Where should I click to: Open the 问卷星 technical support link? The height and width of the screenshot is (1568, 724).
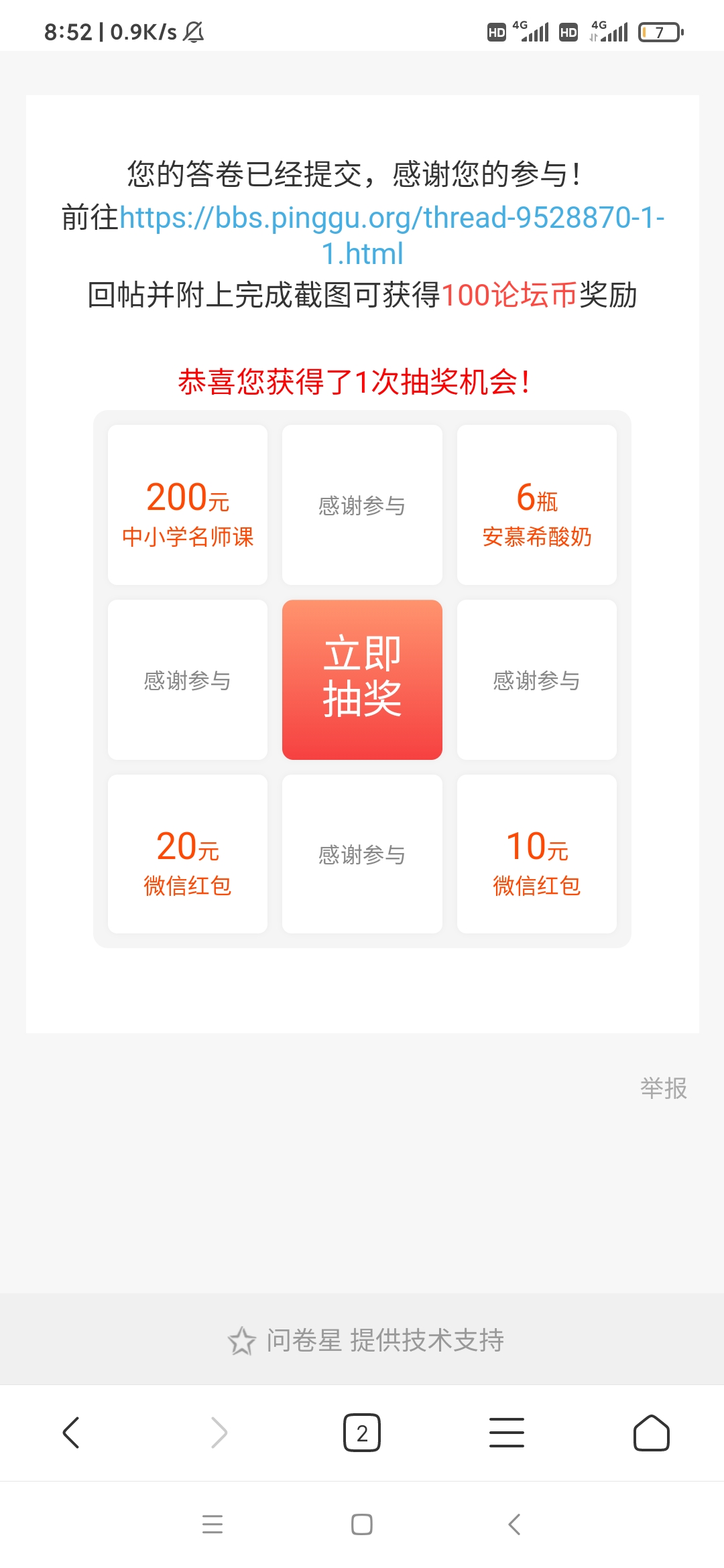pos(366,1340)
